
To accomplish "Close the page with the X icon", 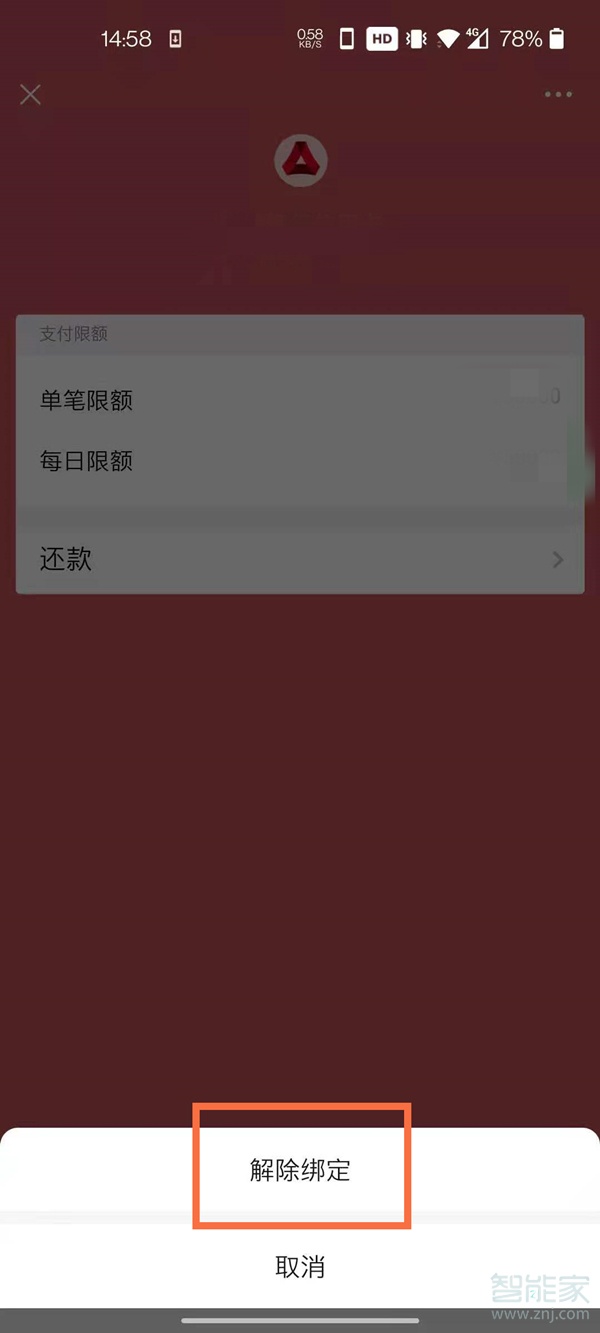I will [x=31, y=94].
